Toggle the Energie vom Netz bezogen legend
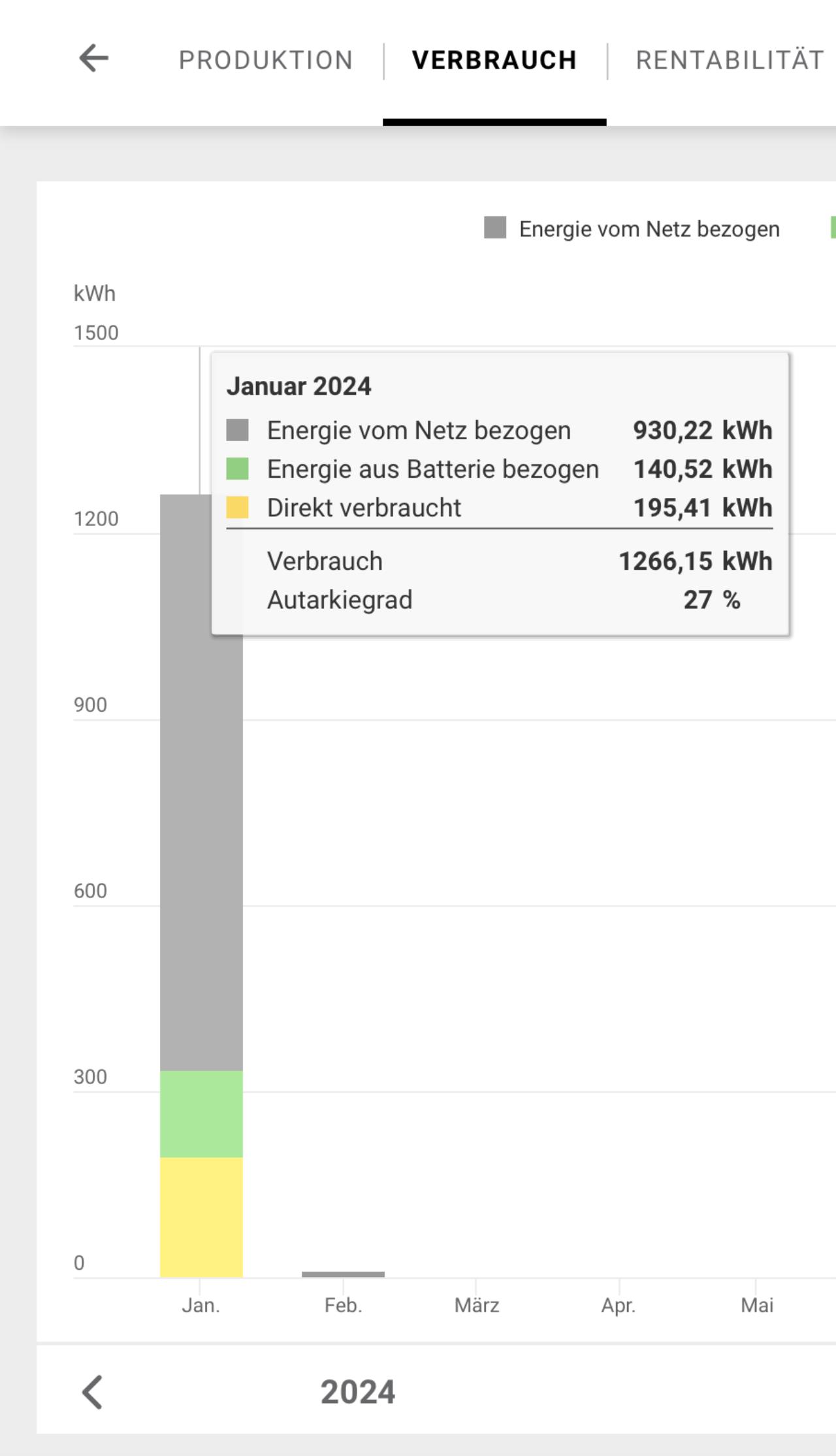This screenshot has width=836, height=1456. point(632,229)
